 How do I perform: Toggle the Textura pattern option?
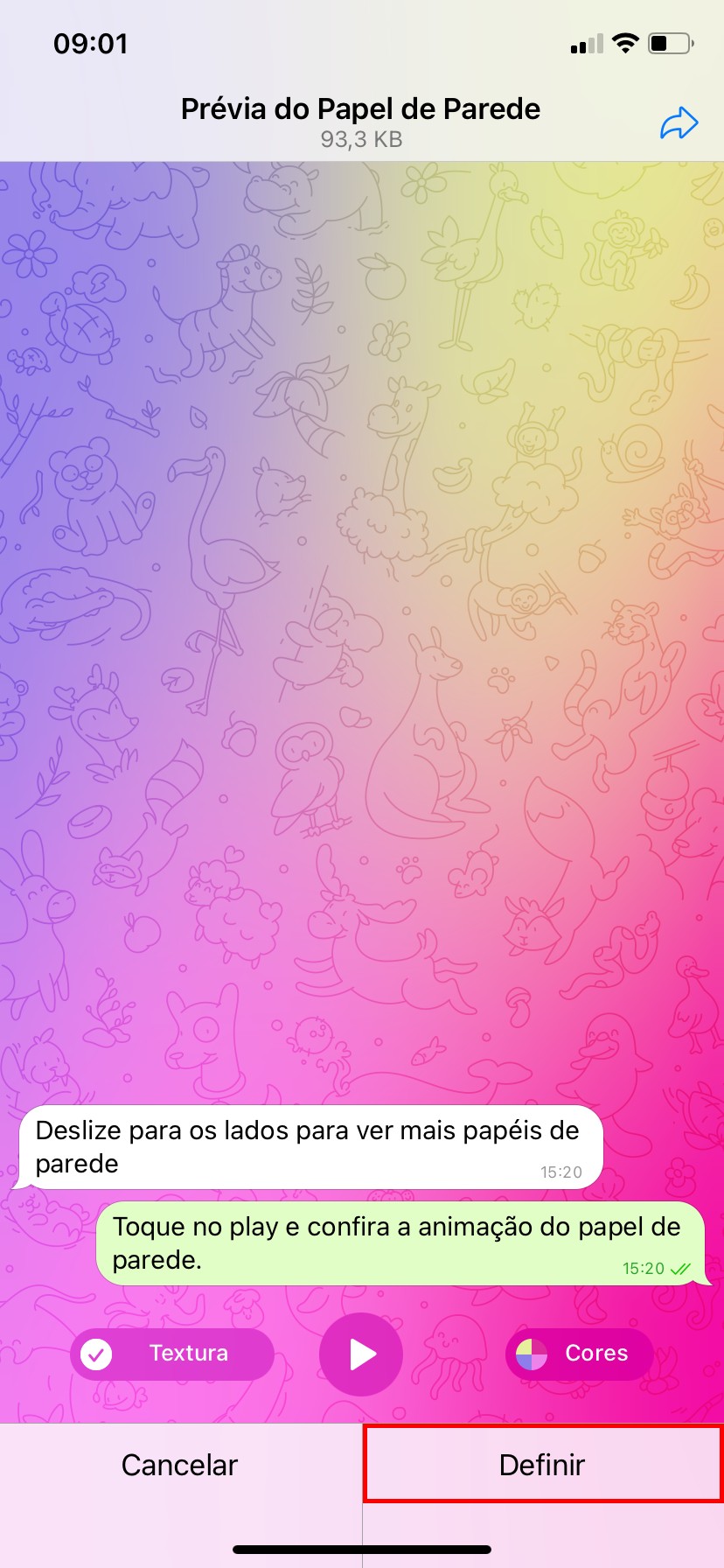coord(172,1354)
